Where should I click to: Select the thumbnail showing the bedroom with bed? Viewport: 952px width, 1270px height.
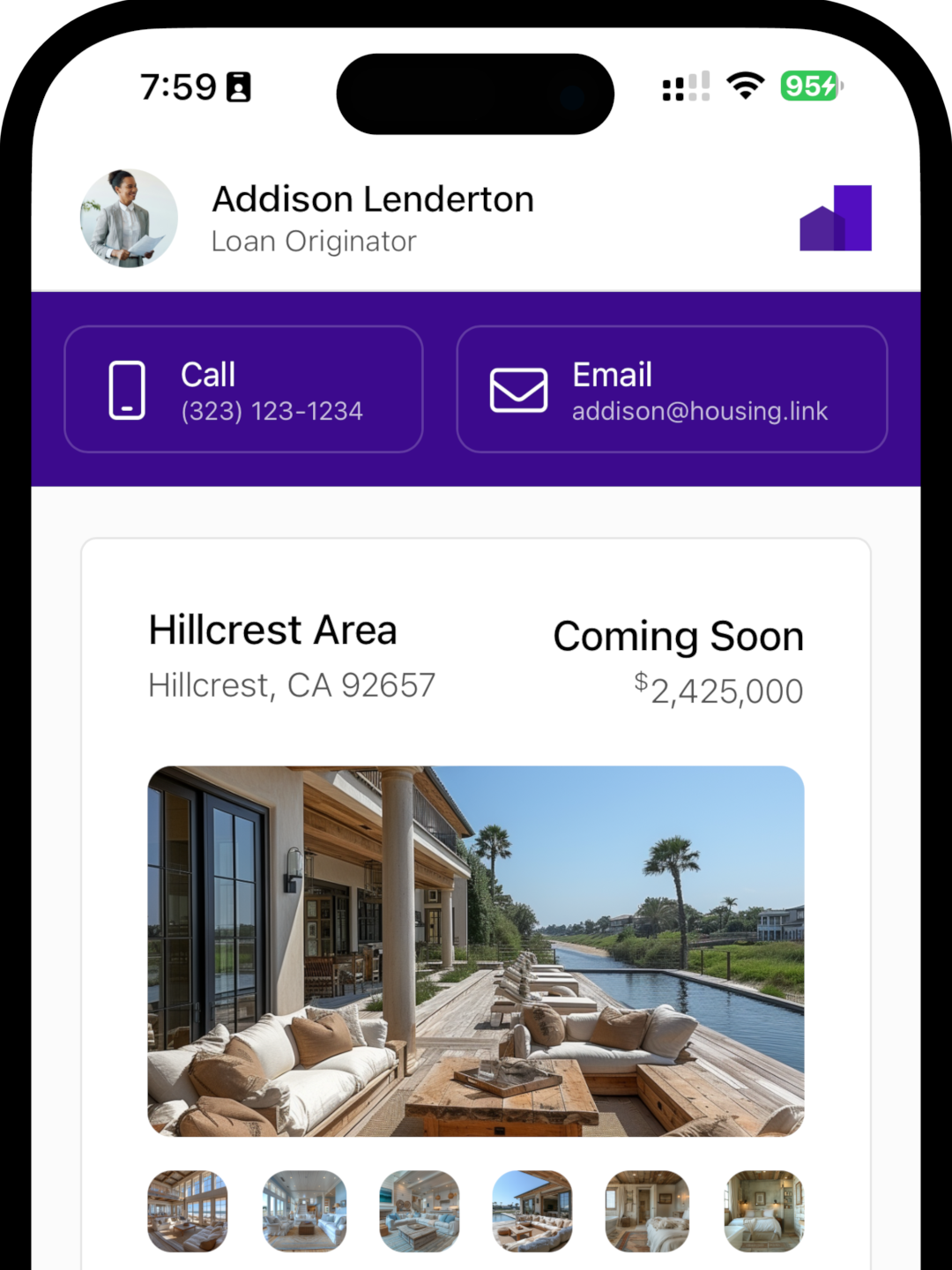click(763, 1211)
